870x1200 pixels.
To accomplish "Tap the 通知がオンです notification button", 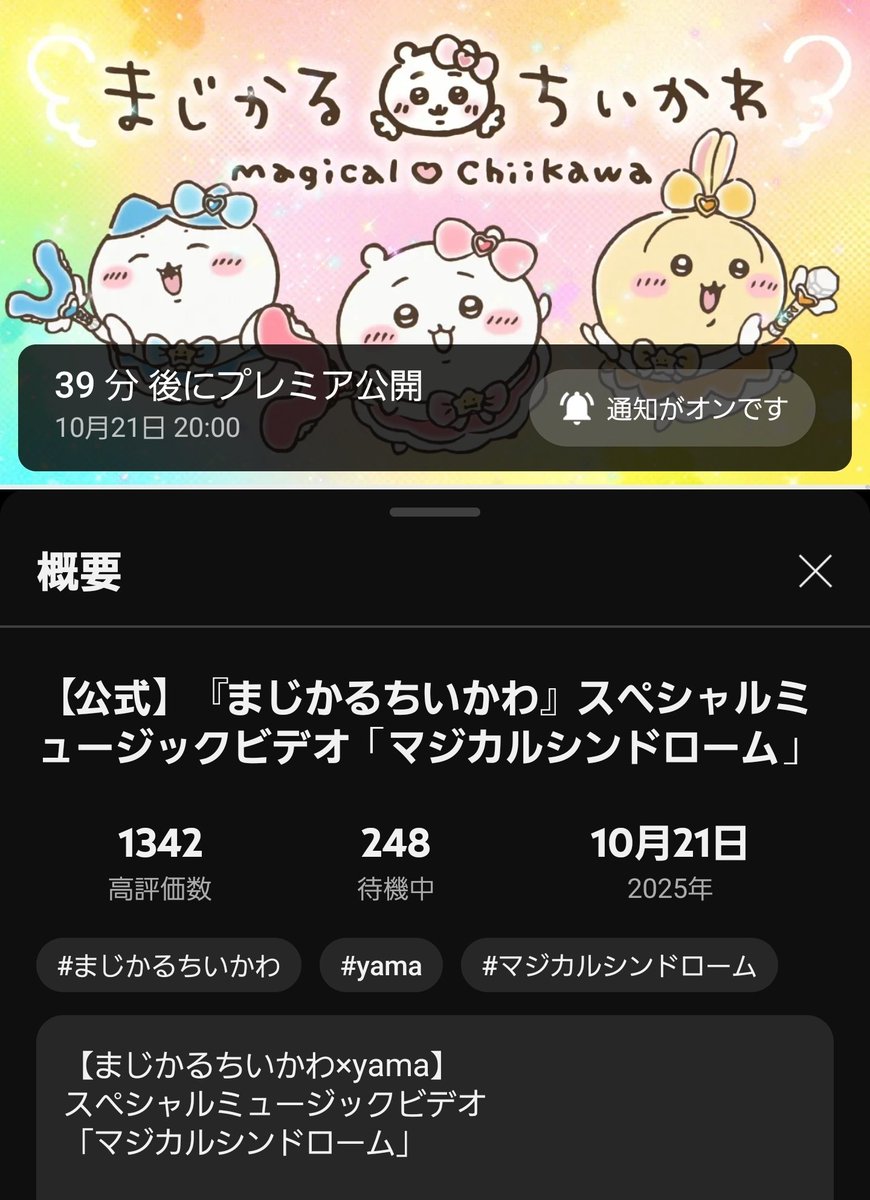I will [x=672, y=408].
